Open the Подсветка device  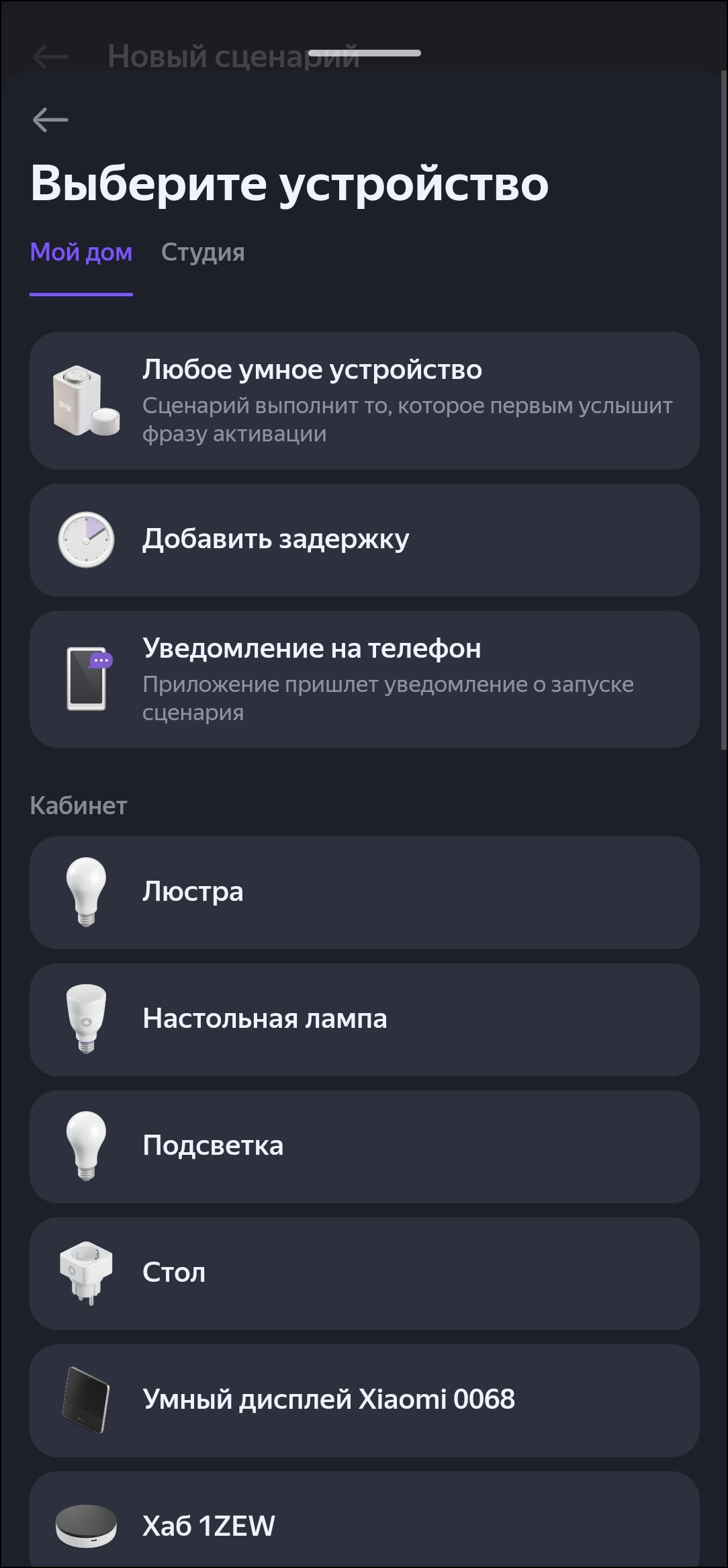tap(364, 1146)
